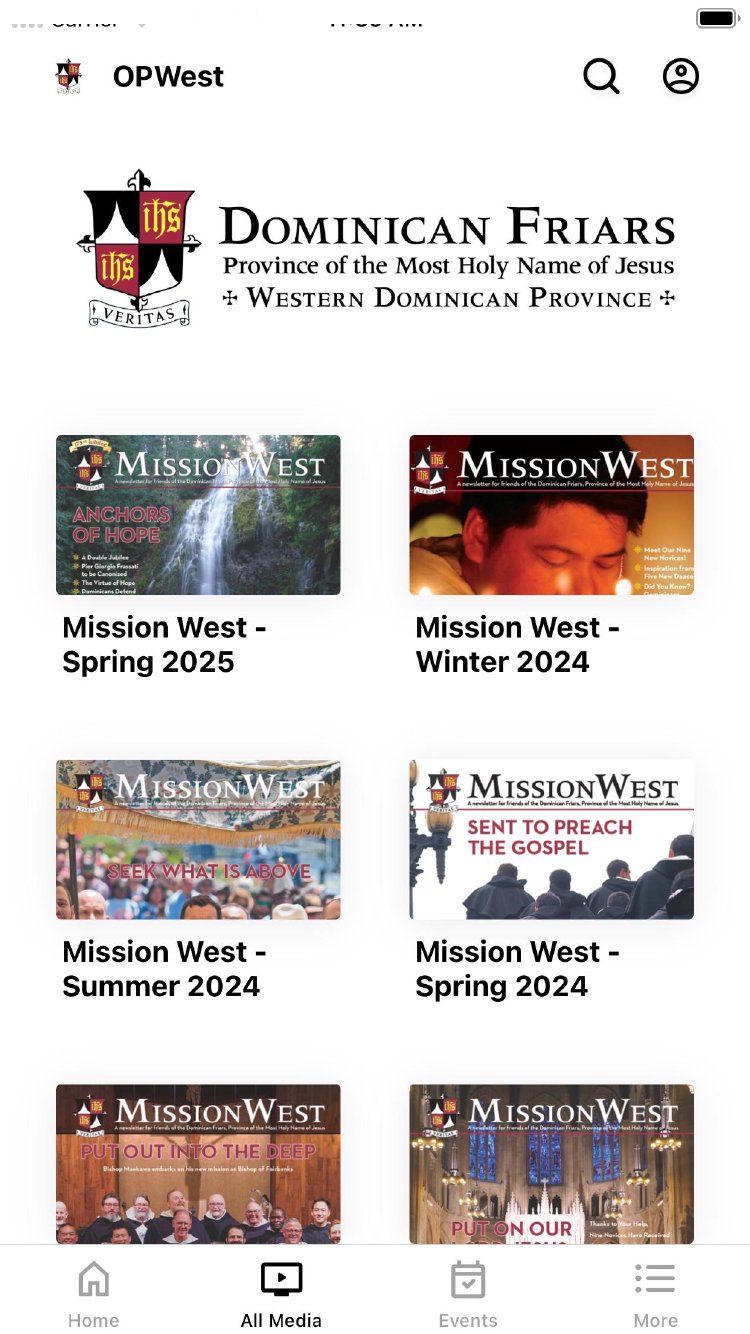Open Mission West - Winter 2024

[x=551, y=515]
